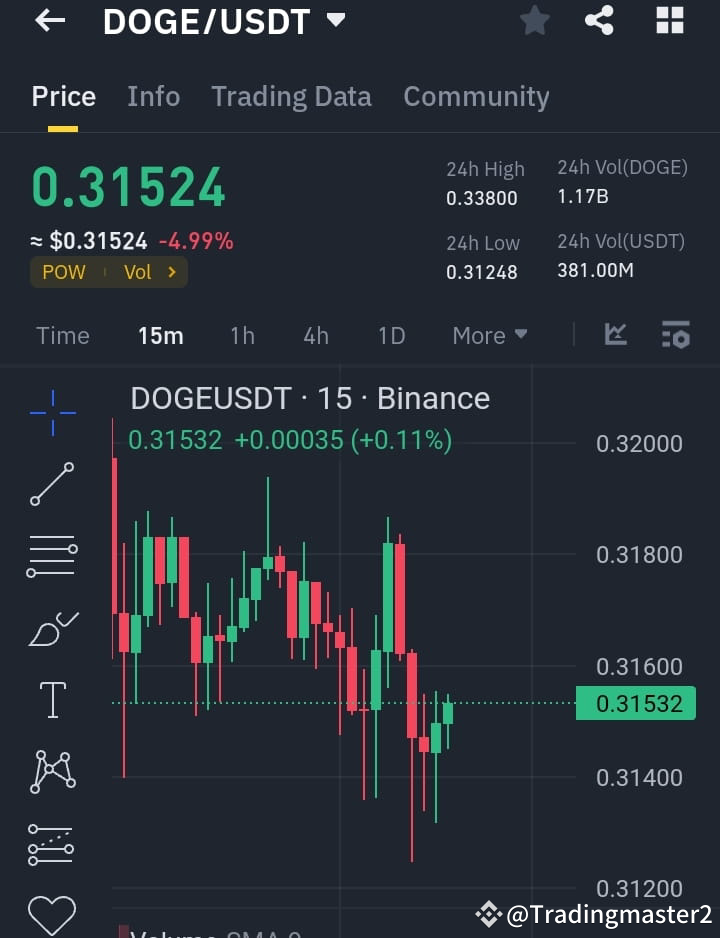
Task: Switch chart to 1h timeframe
Action: [x=242, y=335]
